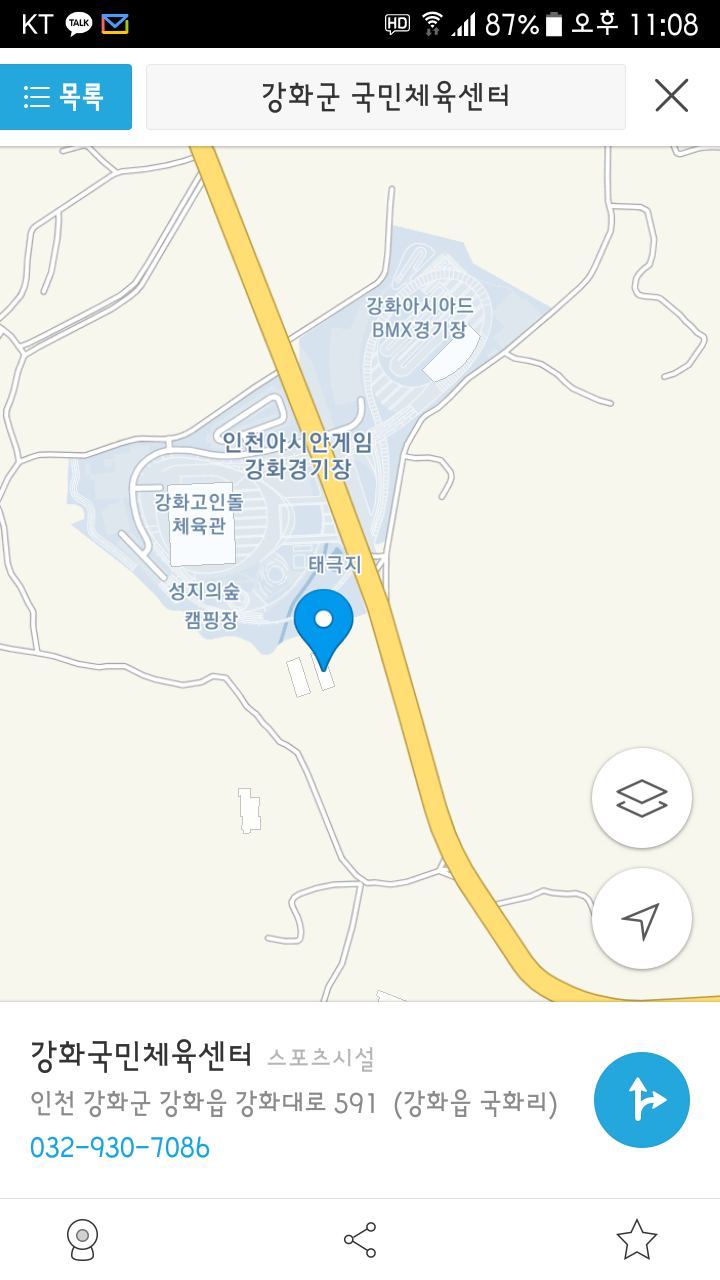Viewport: 720px width, 1280px height.
Task: Open 강화국민체육센터 place details
Action: pyautogui.click(x=141, y=1055)
